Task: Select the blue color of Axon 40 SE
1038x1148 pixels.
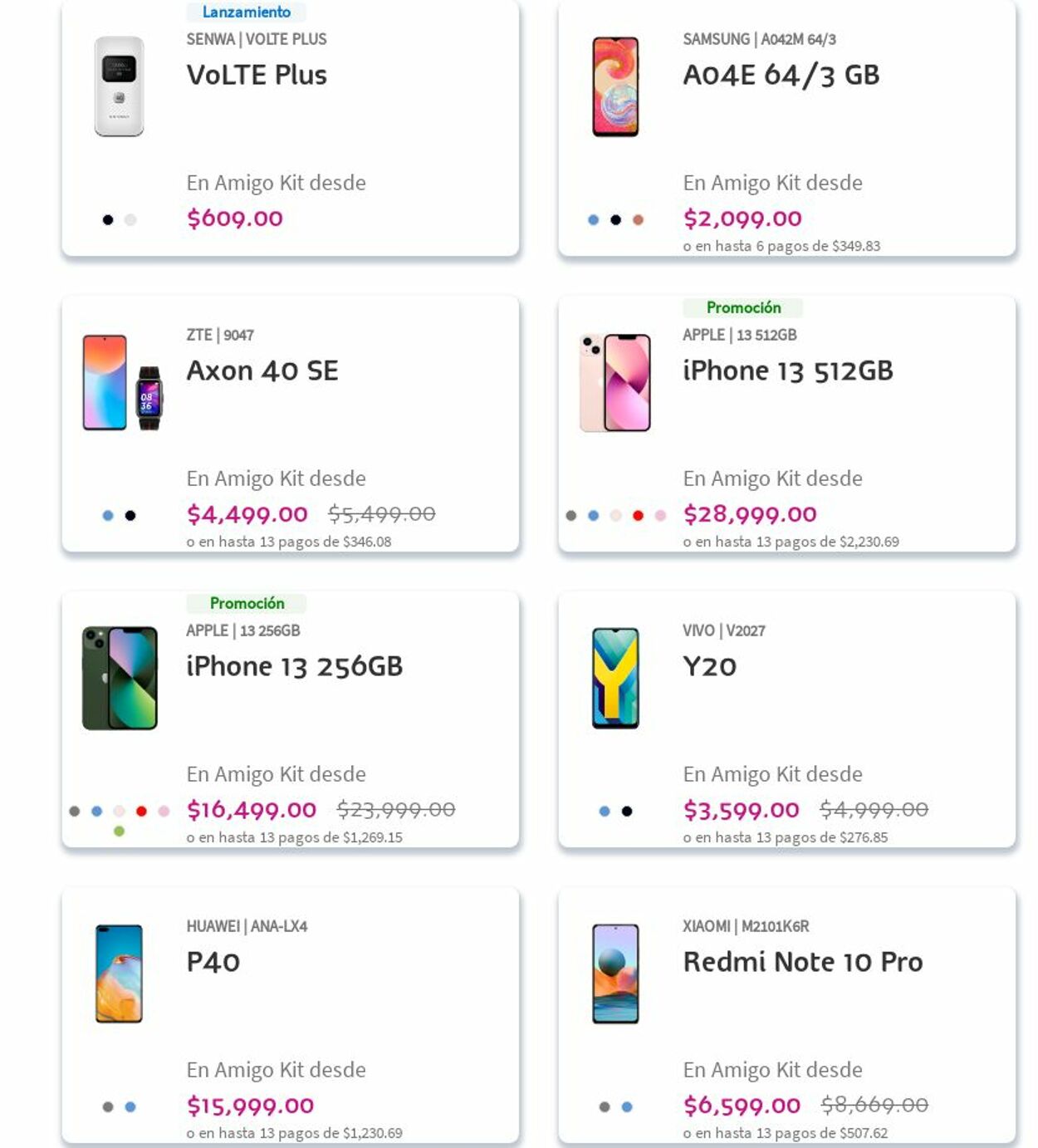Action: pyautogui.click(x=108, y=516)
